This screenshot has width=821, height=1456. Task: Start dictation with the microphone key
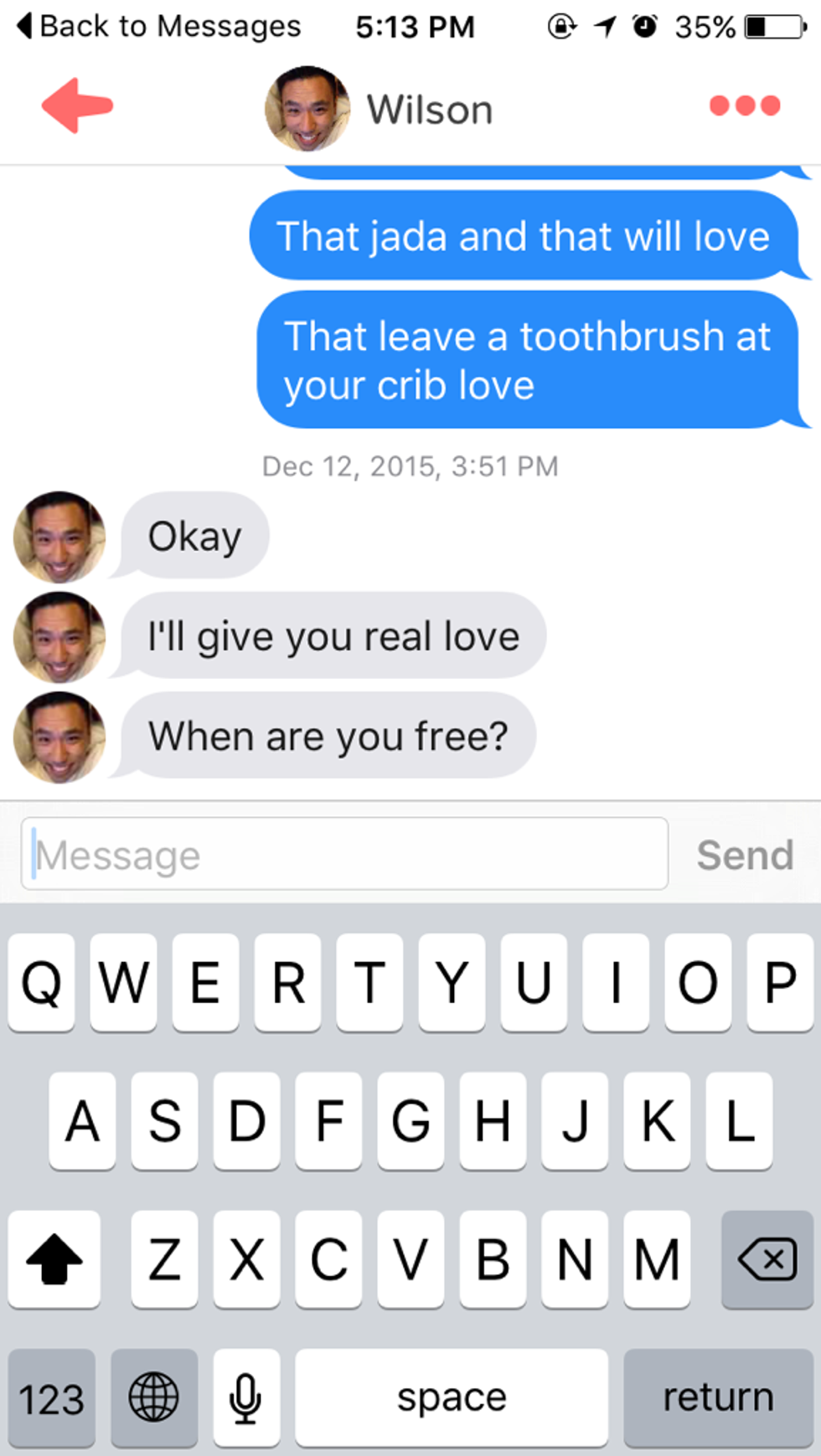click(246, 1397)
